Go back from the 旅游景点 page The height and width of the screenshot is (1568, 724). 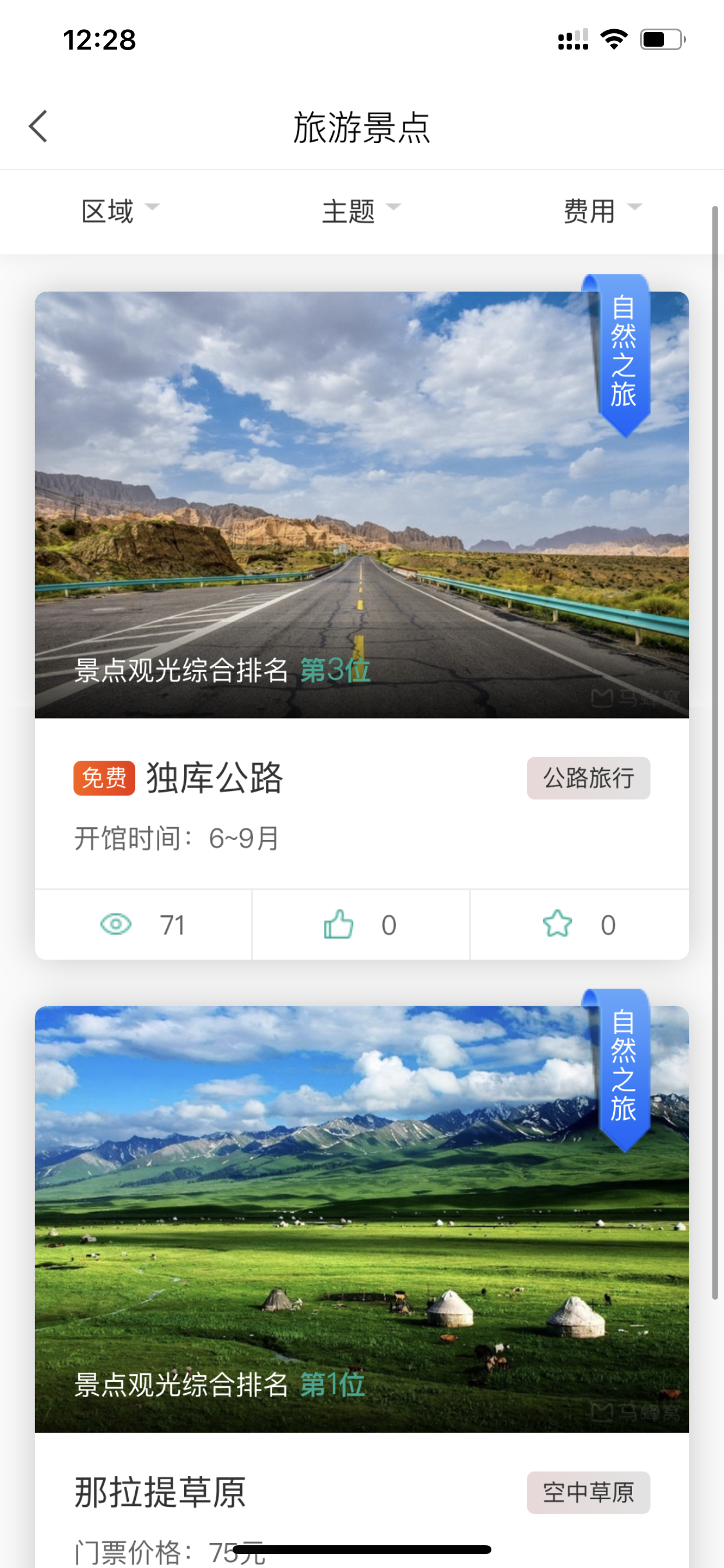[x=38, y=127]
